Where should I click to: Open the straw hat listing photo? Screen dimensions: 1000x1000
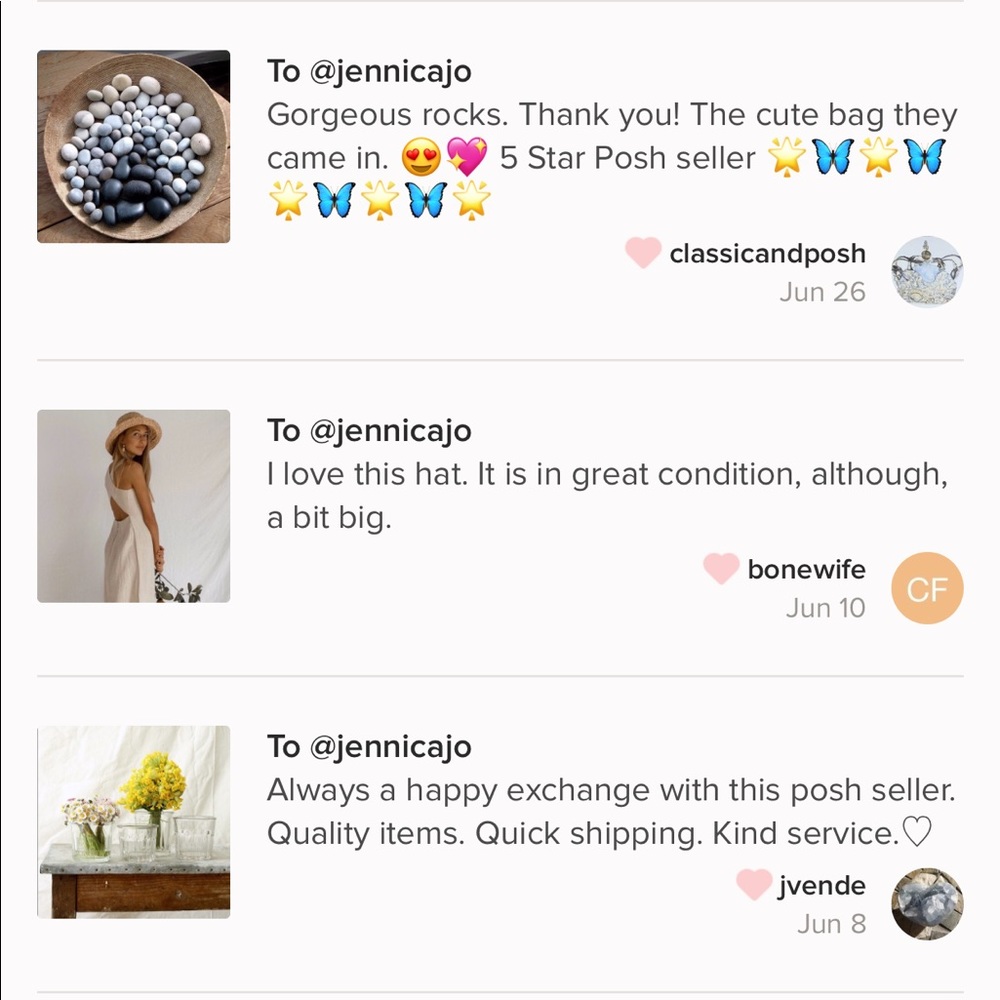click(x=134, y=506)
